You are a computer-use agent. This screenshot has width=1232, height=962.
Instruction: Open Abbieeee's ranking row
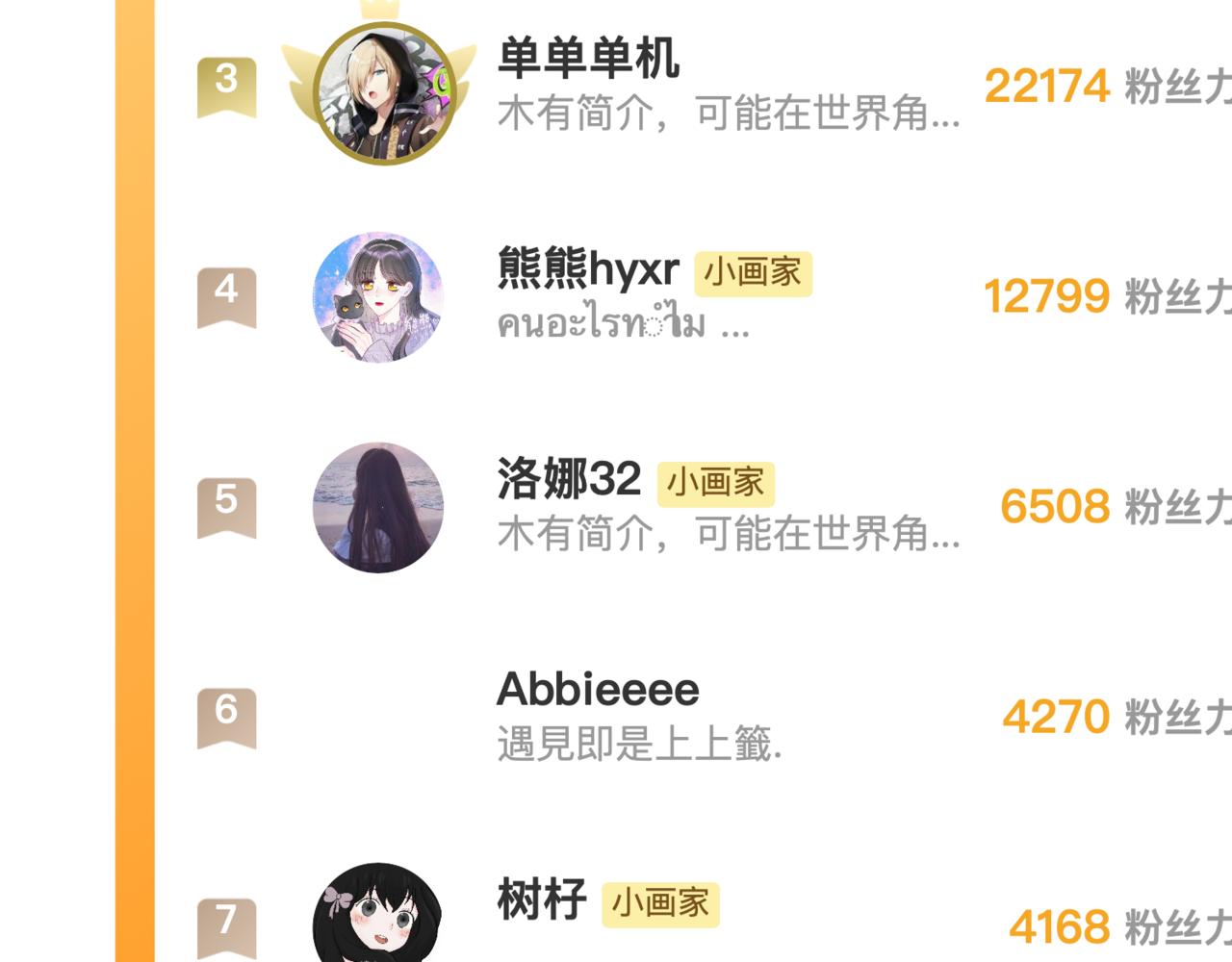tap(693, 718)
